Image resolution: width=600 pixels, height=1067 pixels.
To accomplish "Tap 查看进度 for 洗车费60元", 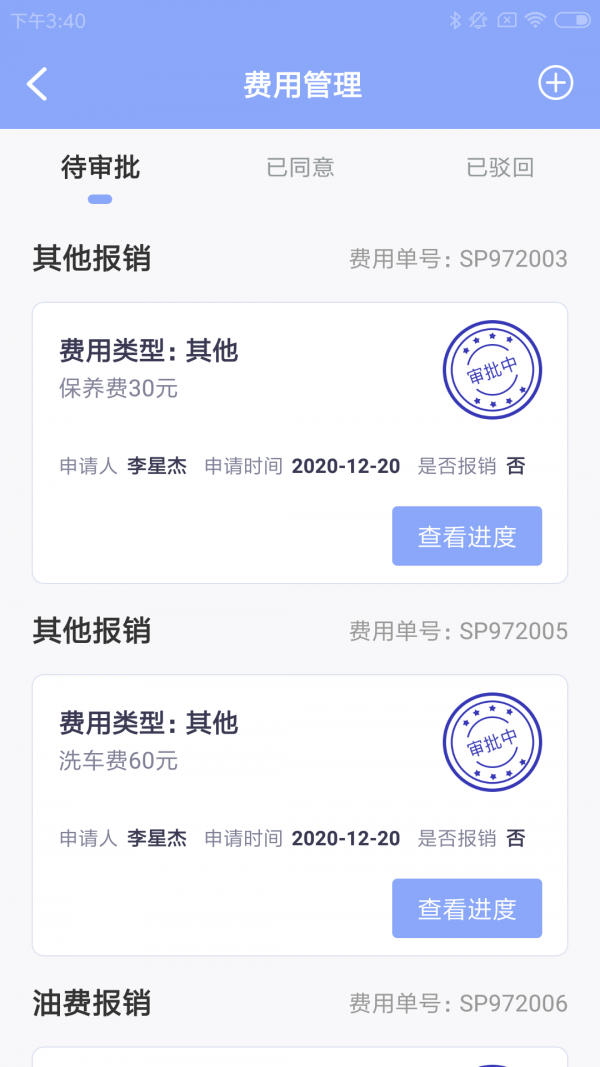I will [466, 908].
